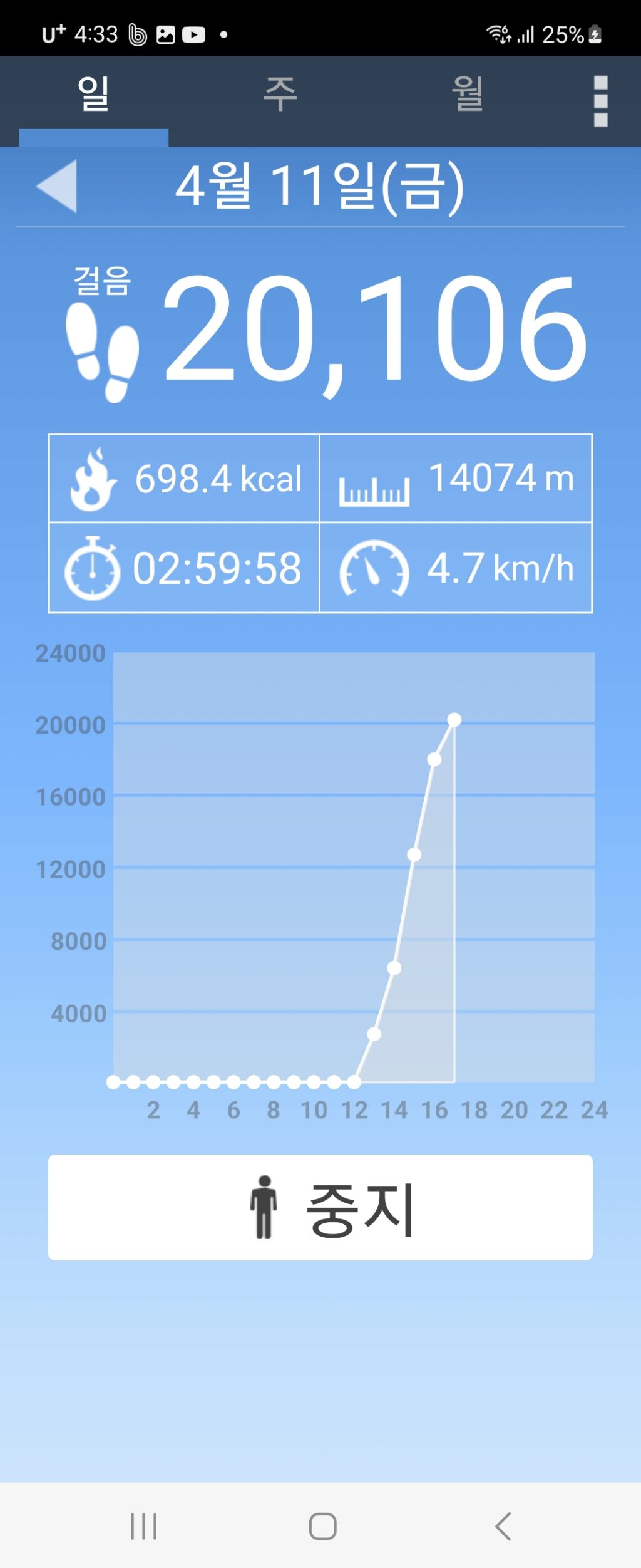Tap the 중지 stop button
The height and width of the screenshot is (1568, 641).
[320, 1207]
